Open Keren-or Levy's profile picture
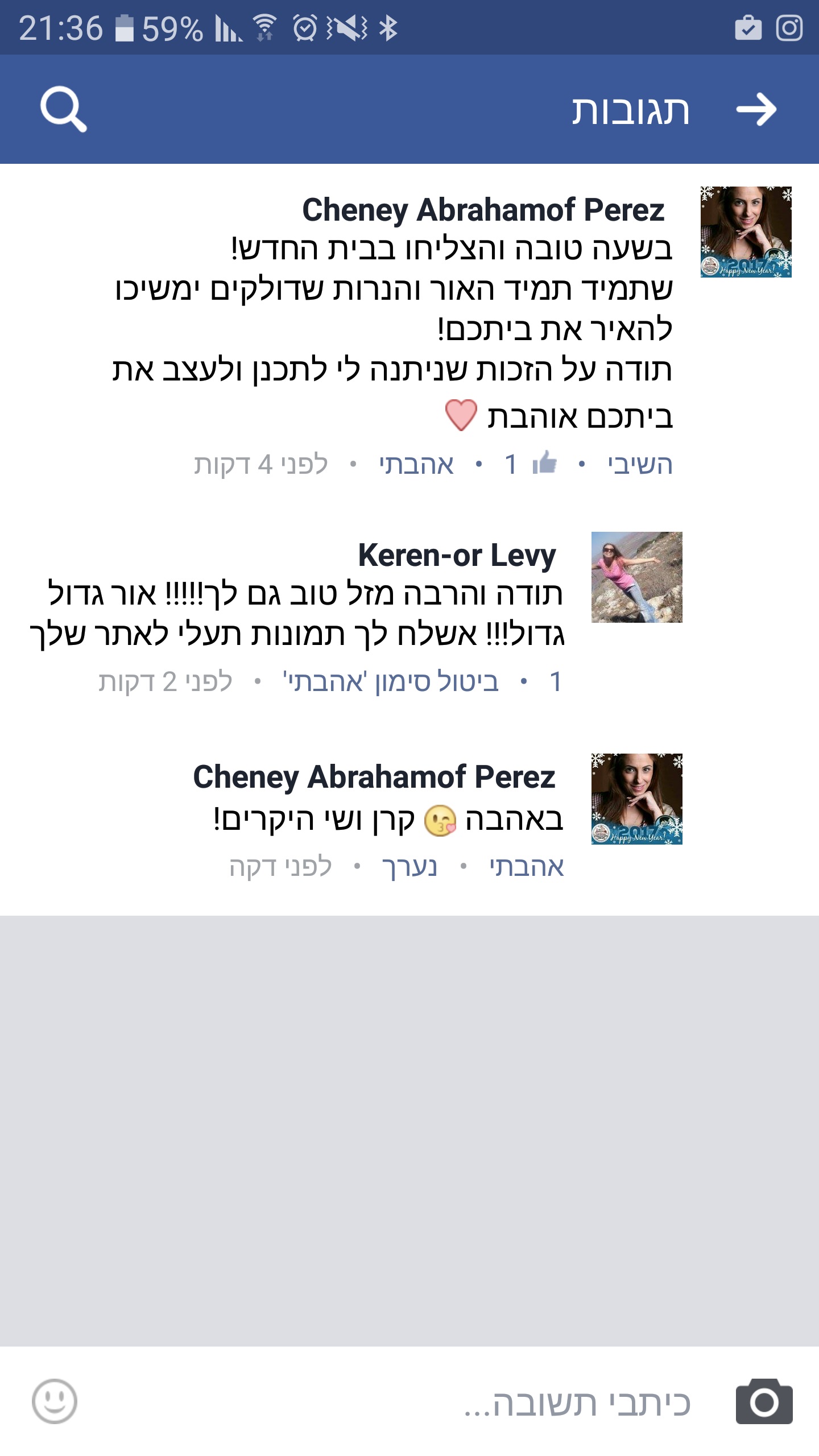The width and height of the screenshot is (819, 1456). pyautogui.click(x=637, y=577)
